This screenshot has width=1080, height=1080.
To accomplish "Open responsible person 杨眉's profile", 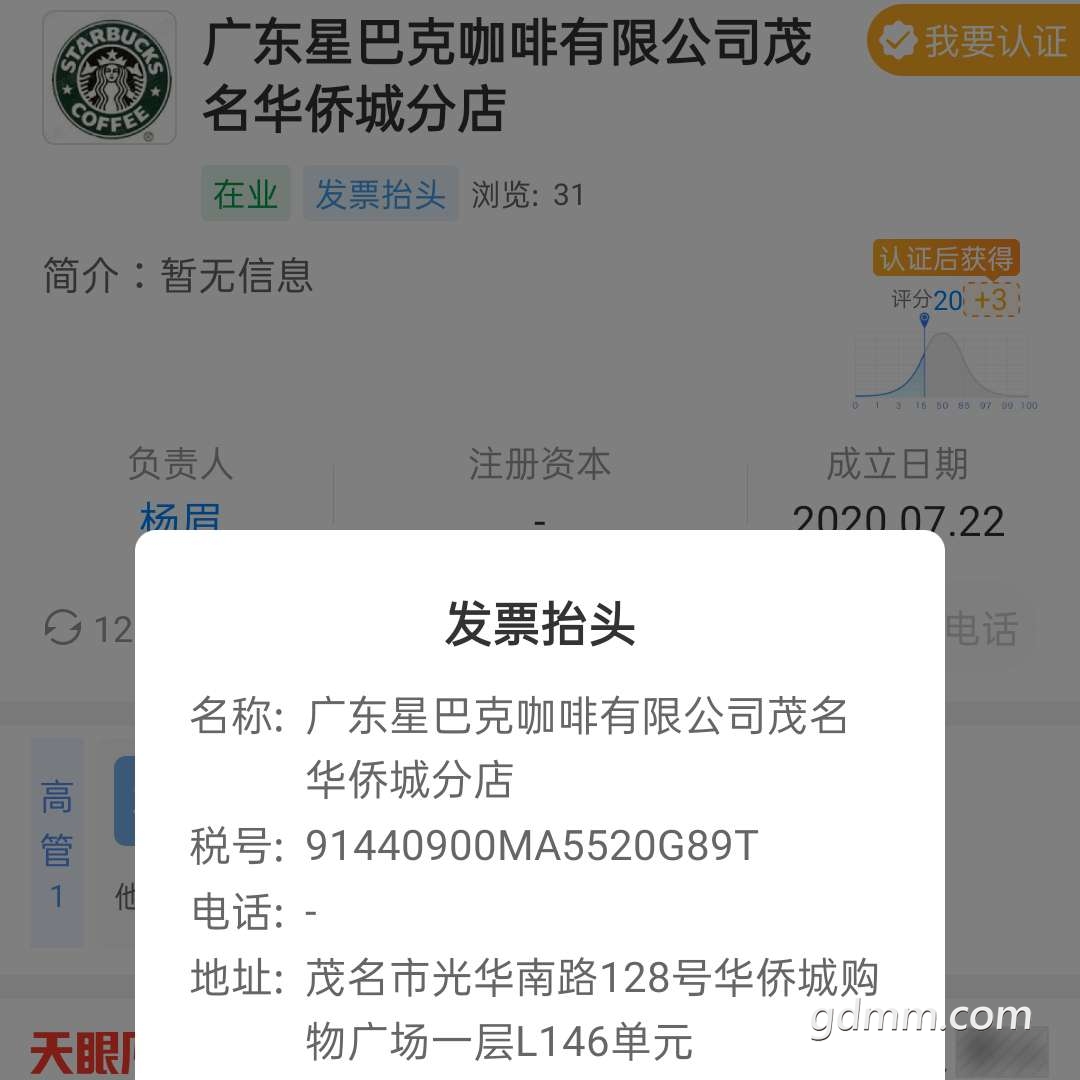I will 180,515.
